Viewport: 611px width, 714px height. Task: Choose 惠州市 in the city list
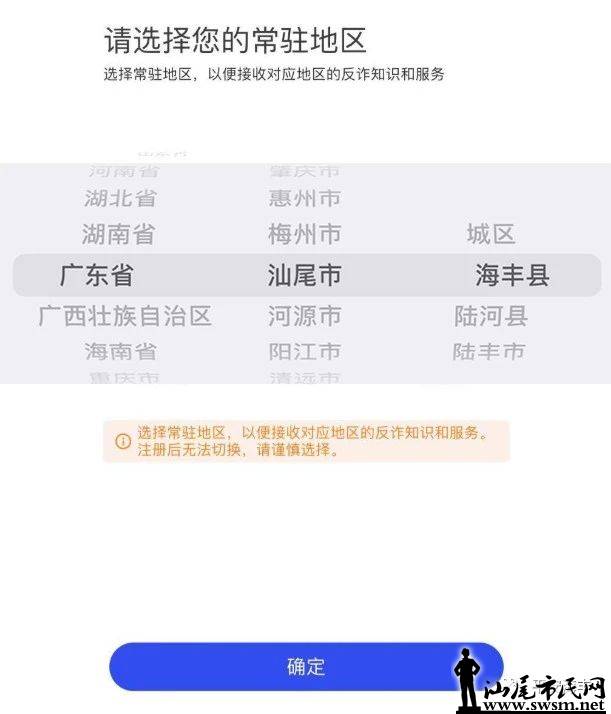pyautogui.click(x=305, y=198)
